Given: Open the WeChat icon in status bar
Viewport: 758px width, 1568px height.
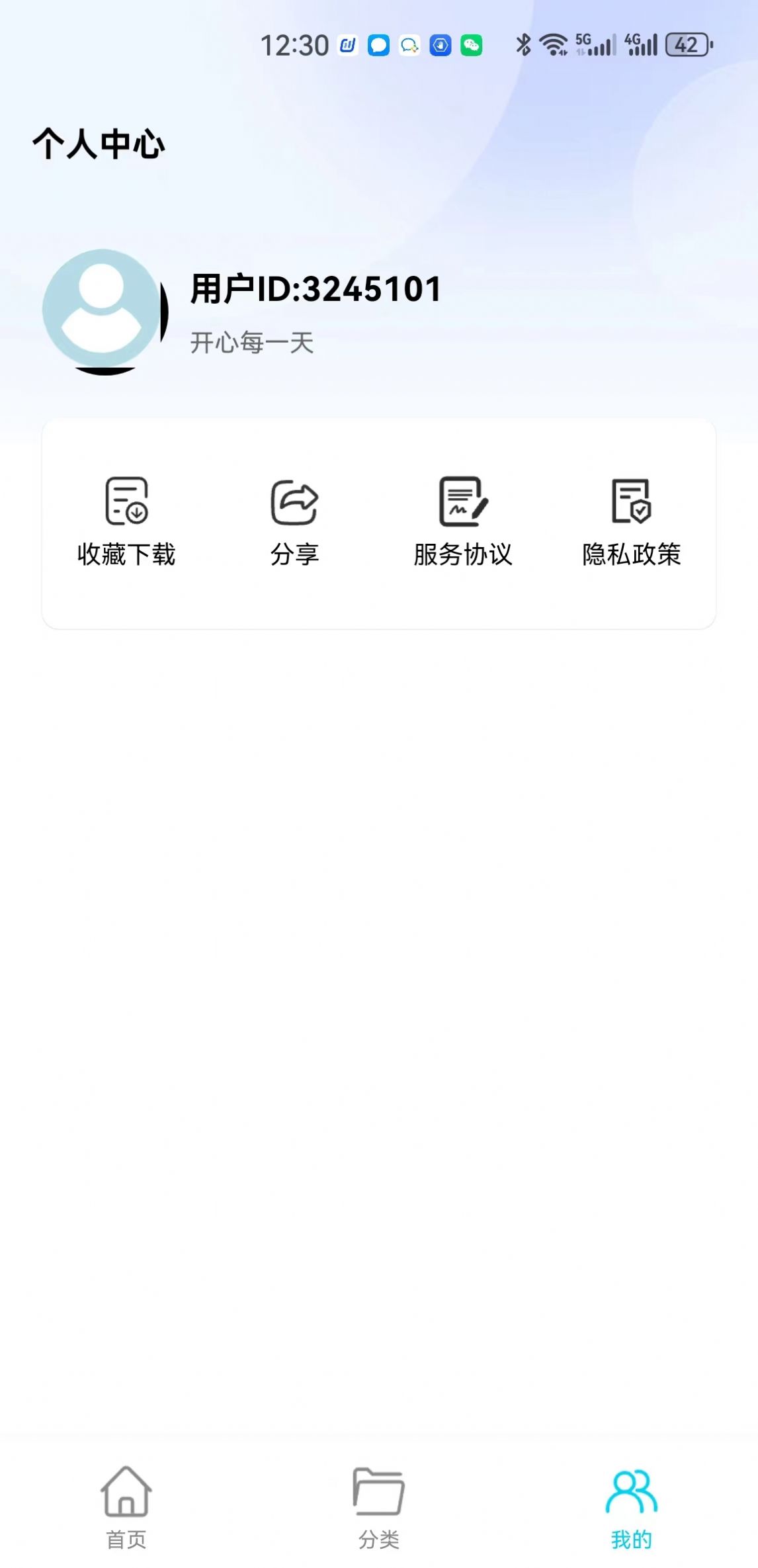Looking at the screenshot, I should 472,46.
